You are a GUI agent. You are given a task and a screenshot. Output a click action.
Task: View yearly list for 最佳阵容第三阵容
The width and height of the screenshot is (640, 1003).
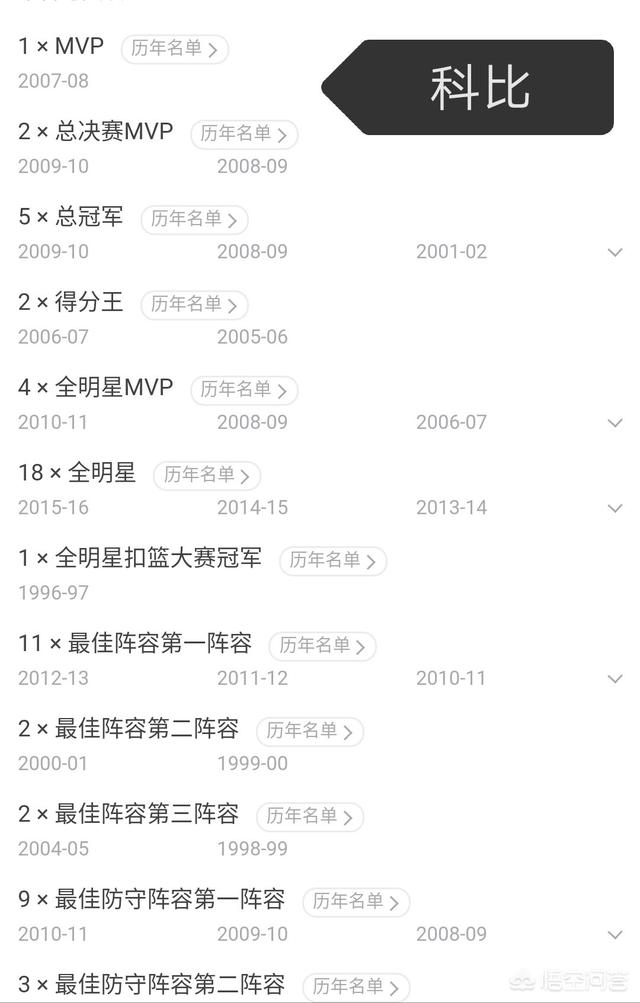[310, 816]
